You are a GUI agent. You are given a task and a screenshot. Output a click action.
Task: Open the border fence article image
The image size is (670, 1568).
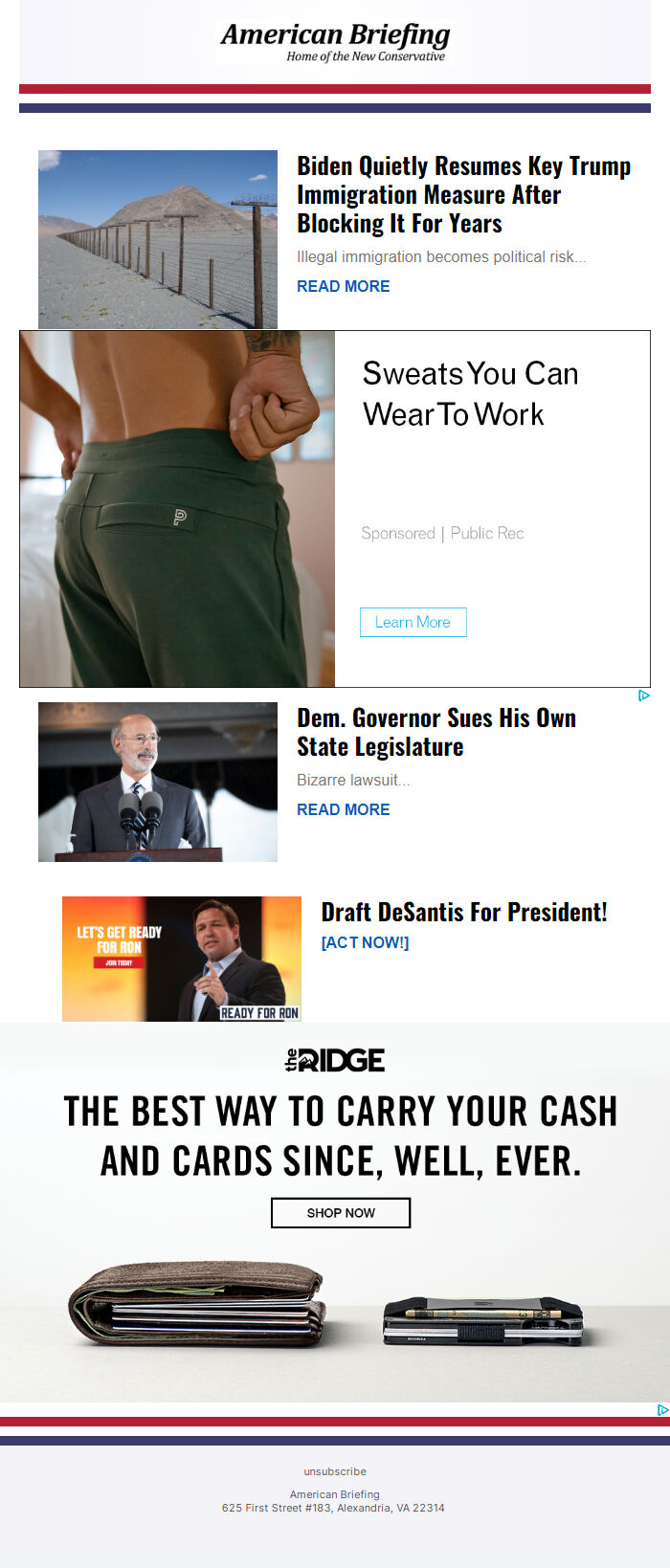[158, 239]
